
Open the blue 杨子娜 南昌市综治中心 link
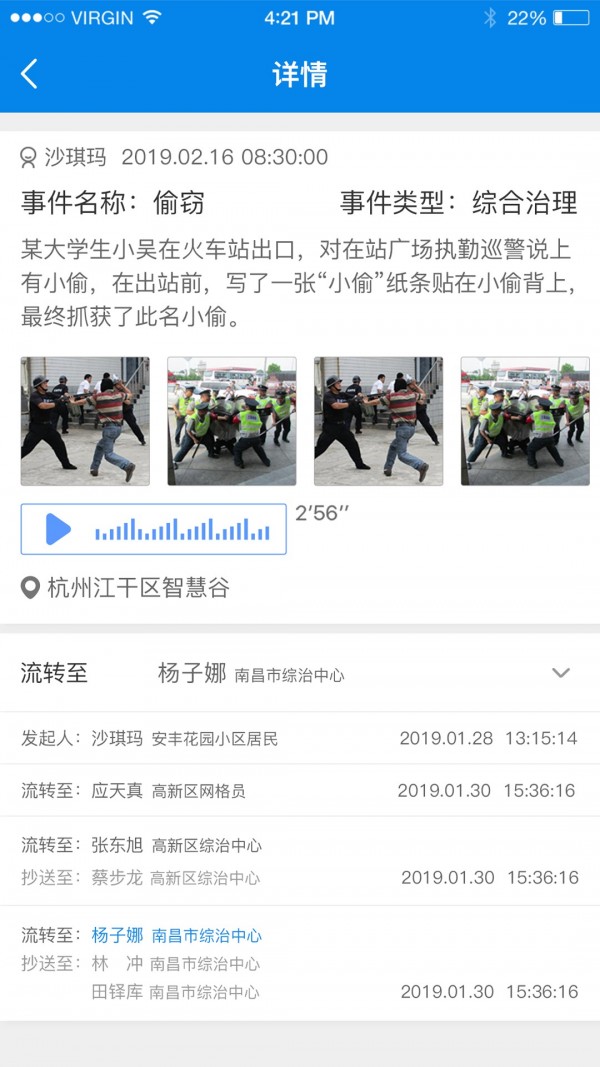(x=177, y=936)
